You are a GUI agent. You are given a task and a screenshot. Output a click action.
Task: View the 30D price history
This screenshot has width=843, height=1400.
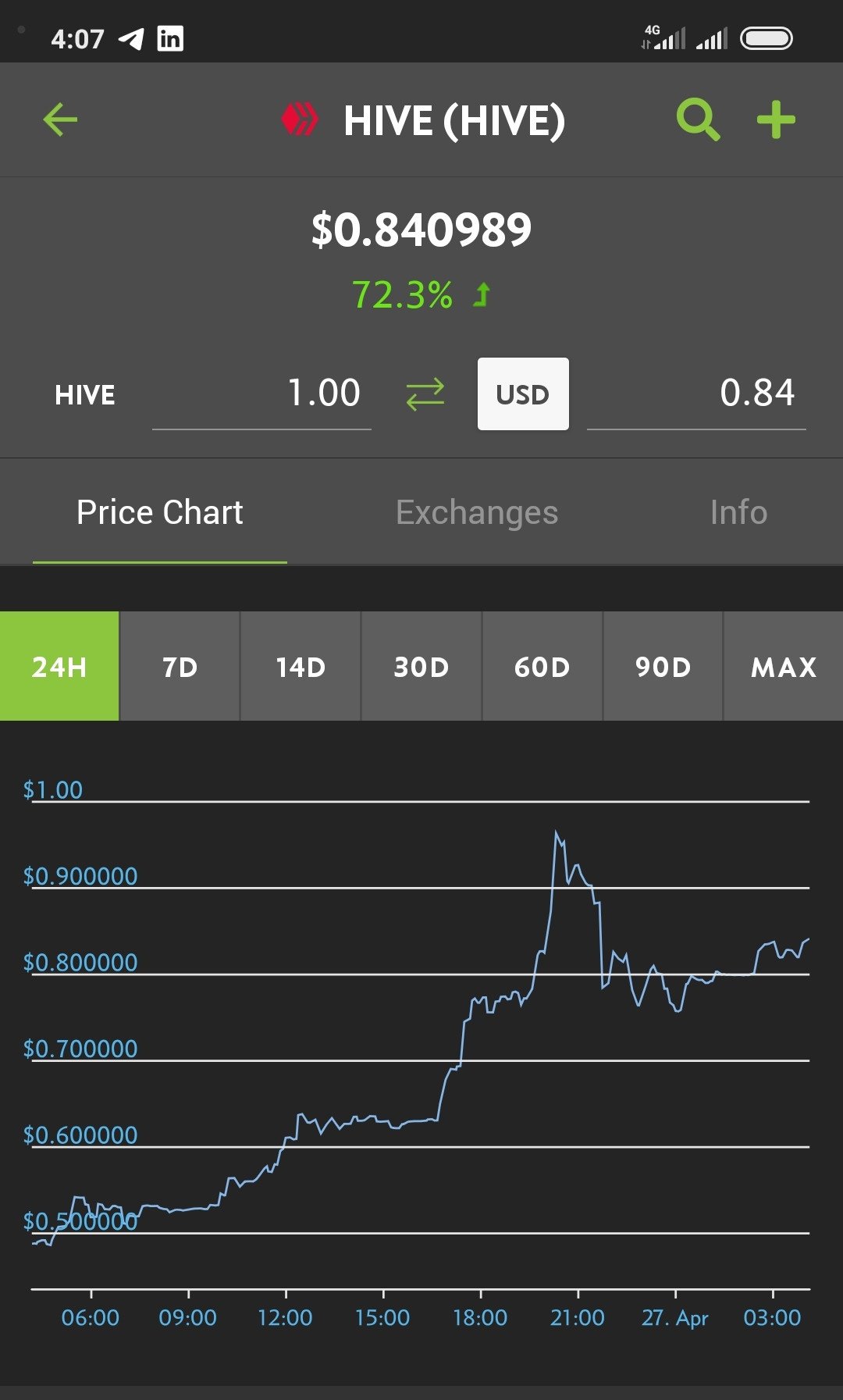pyautogui.click(x=421, y=666)
